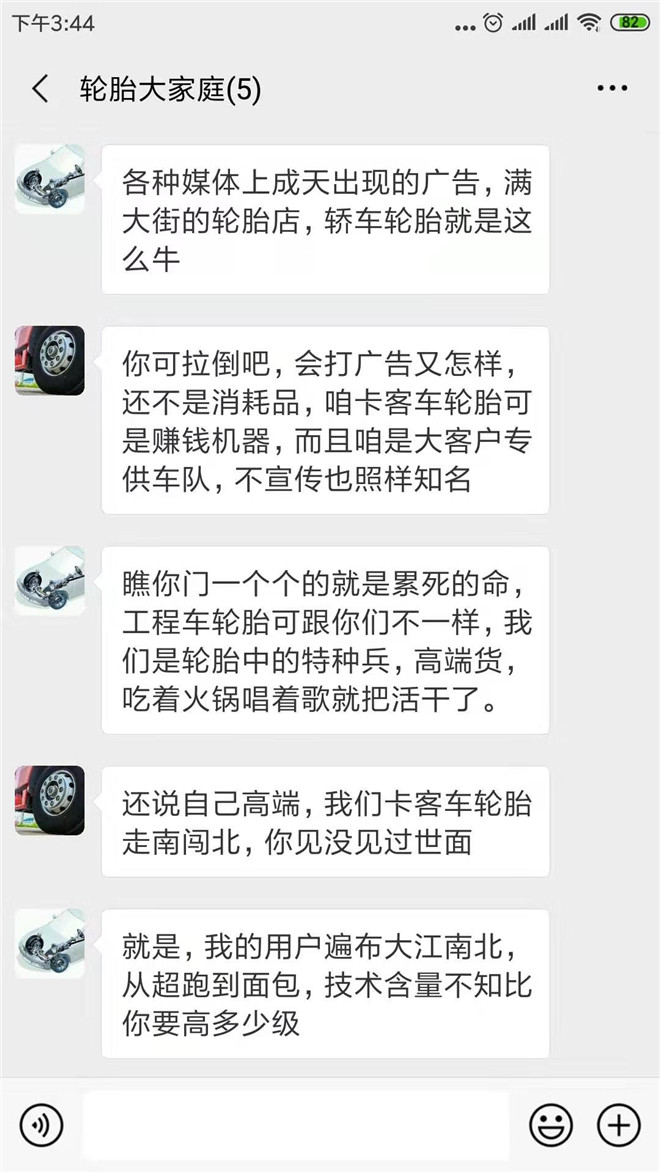
Task: Switch to voice message input
Action: point(41,1125)
